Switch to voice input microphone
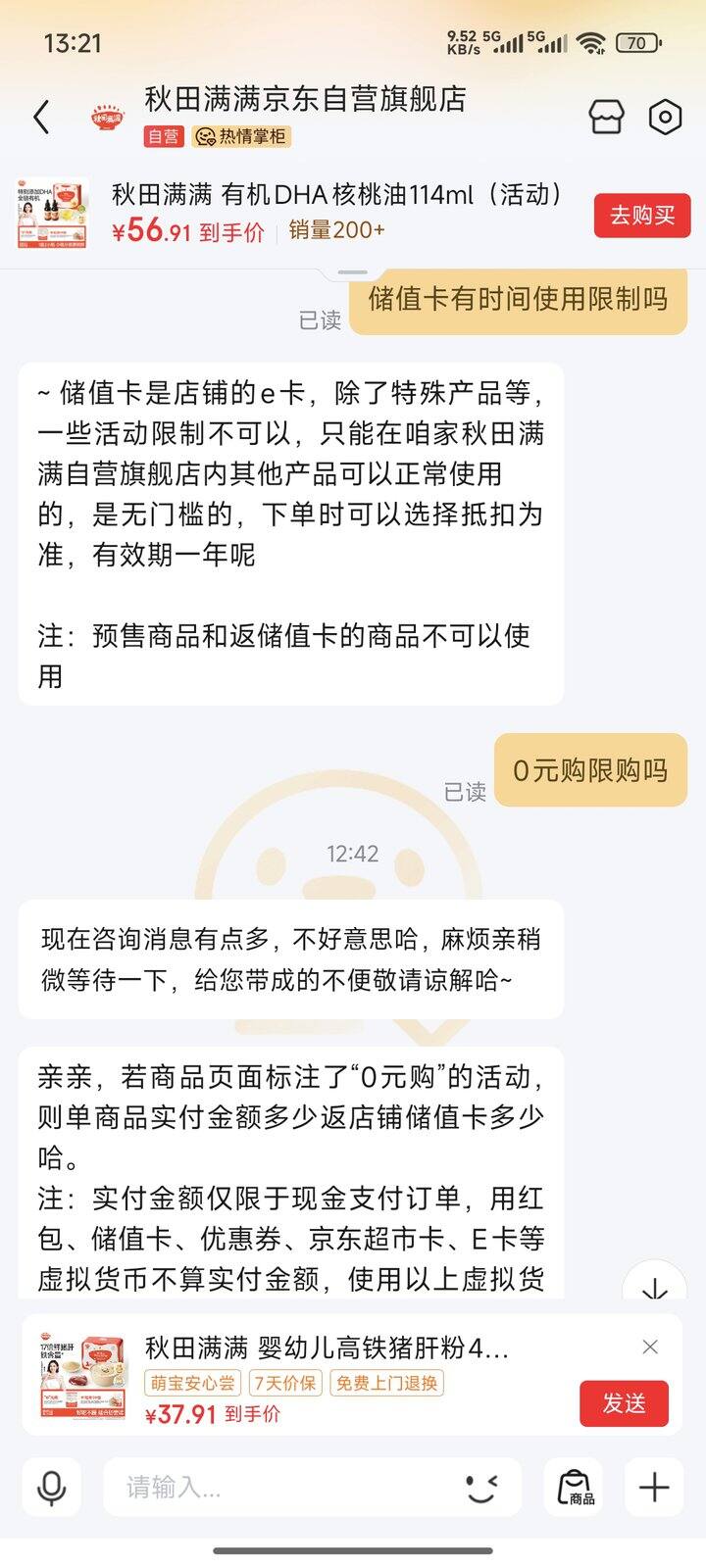The width and height of the screenshot is (706, 1568). coord(51,1488)
